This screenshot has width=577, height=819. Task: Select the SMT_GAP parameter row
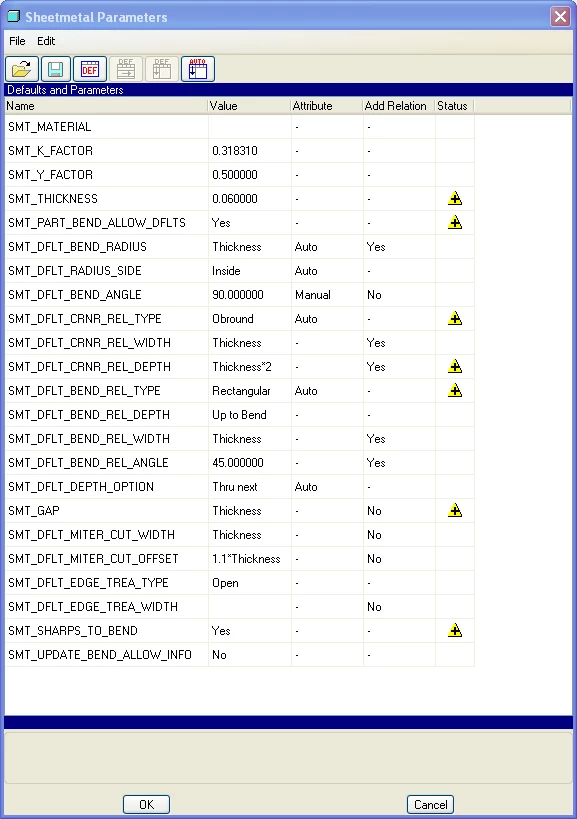pos(240,511)
